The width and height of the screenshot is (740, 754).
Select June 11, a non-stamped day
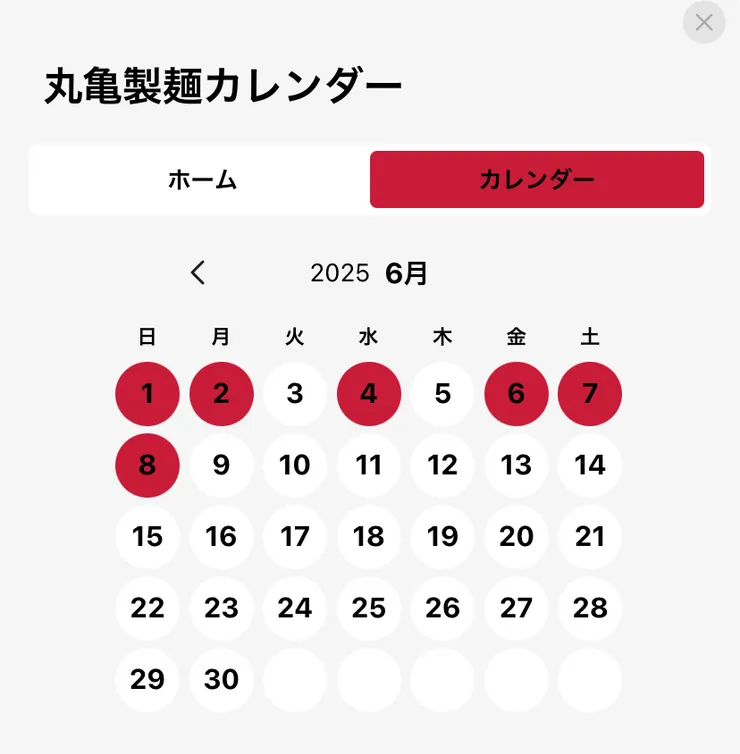click(369, 465)
